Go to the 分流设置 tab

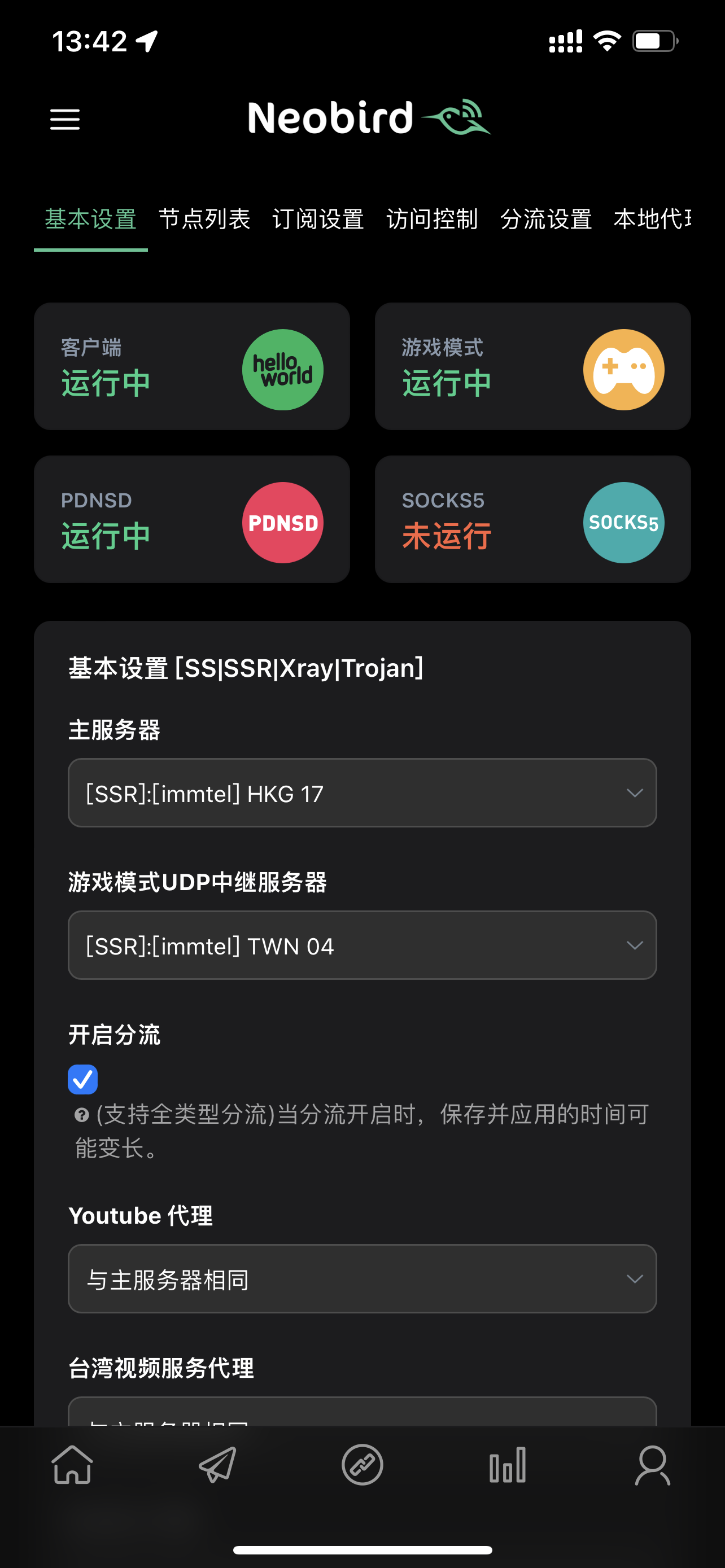coord(546,219)
